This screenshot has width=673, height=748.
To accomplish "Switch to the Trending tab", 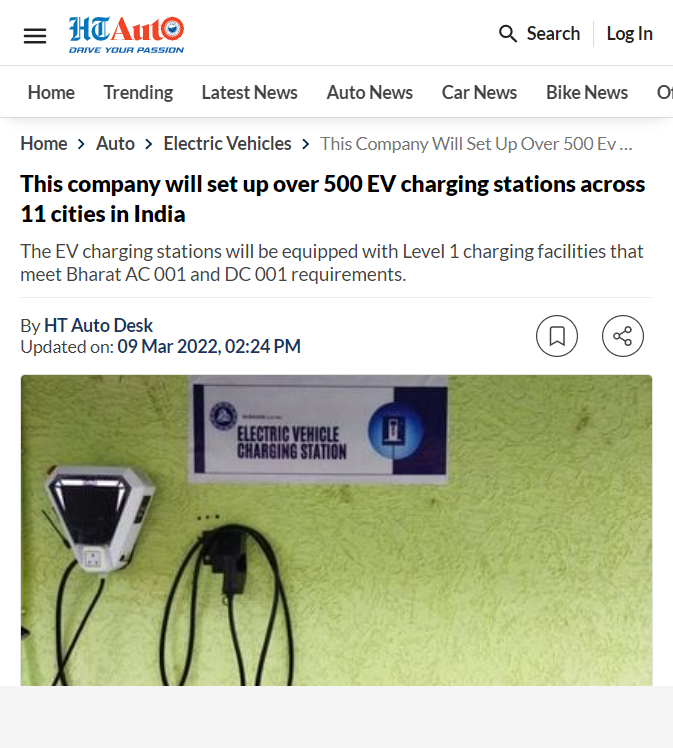I will click(138, 92).
